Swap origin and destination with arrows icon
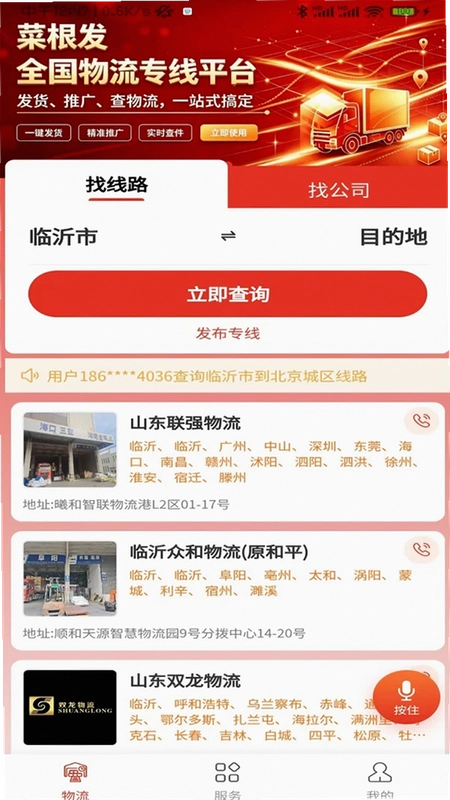Image resolution: width=450 pixels, height=800 pixels. (x=228, y=236)
